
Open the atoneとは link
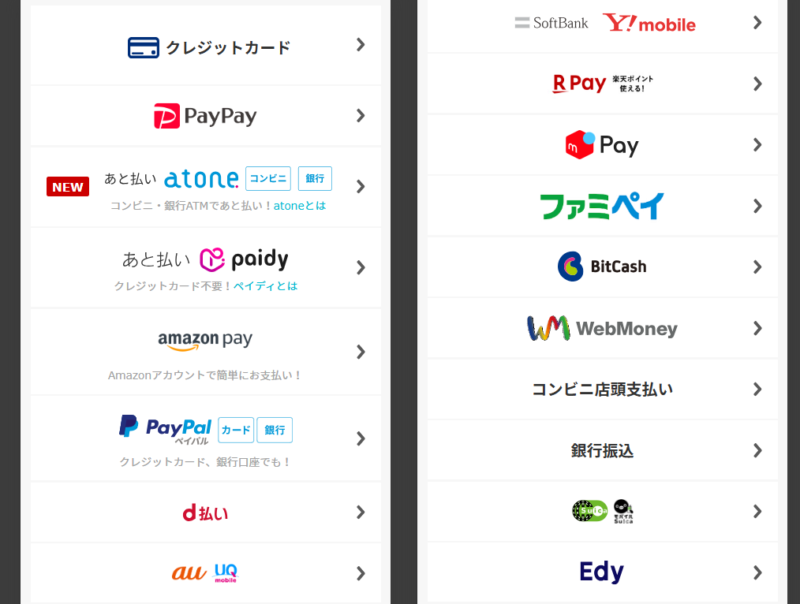pos(300,206)
